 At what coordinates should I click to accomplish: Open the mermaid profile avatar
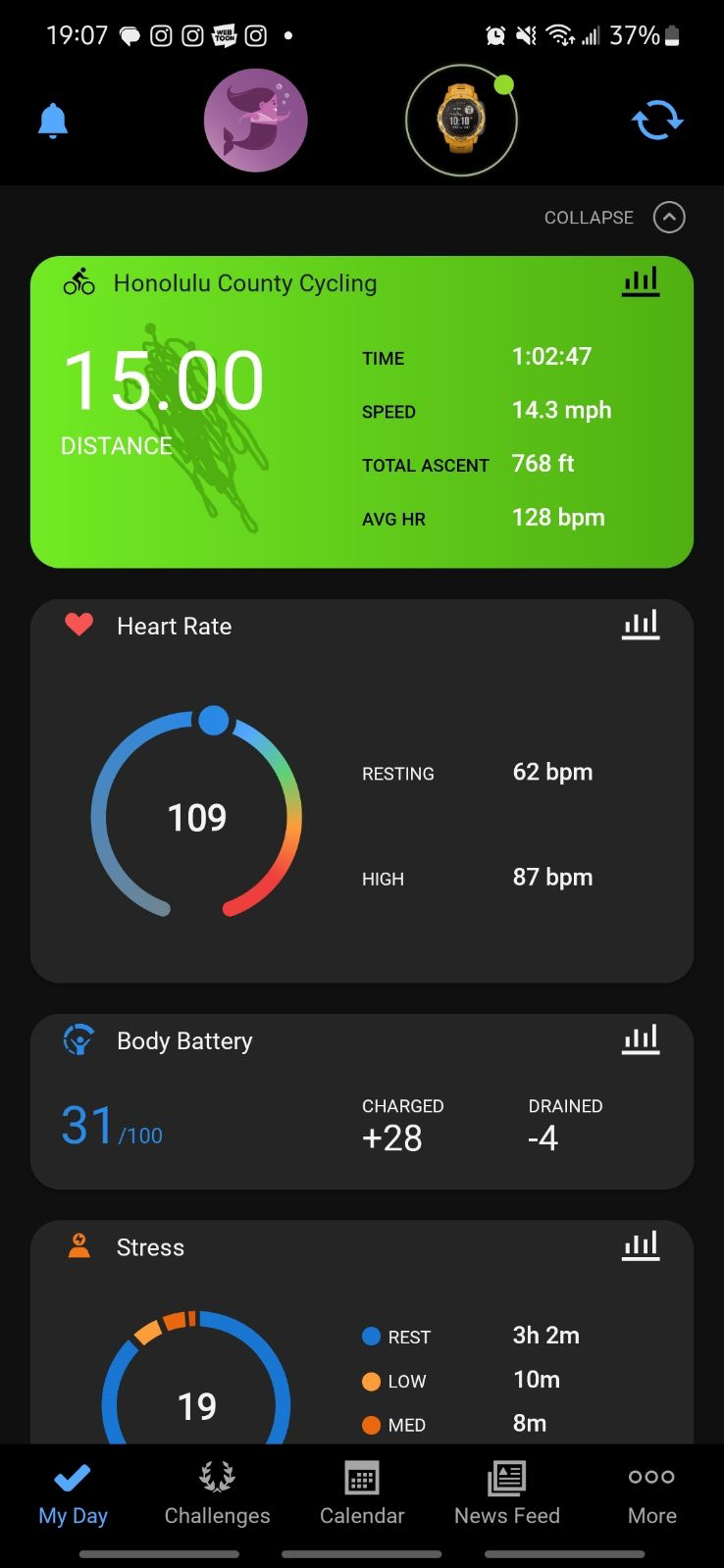[256, 121]
